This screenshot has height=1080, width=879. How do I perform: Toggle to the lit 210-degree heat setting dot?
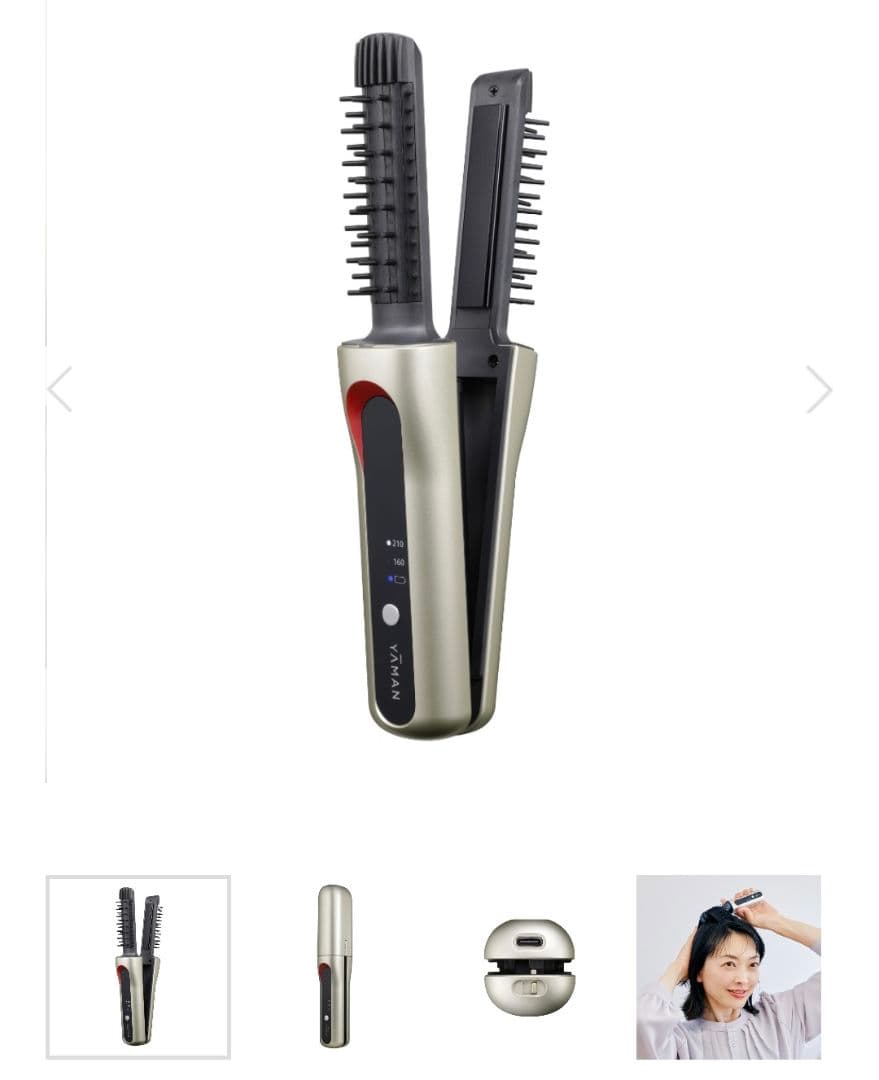click(x=388, y=543)
